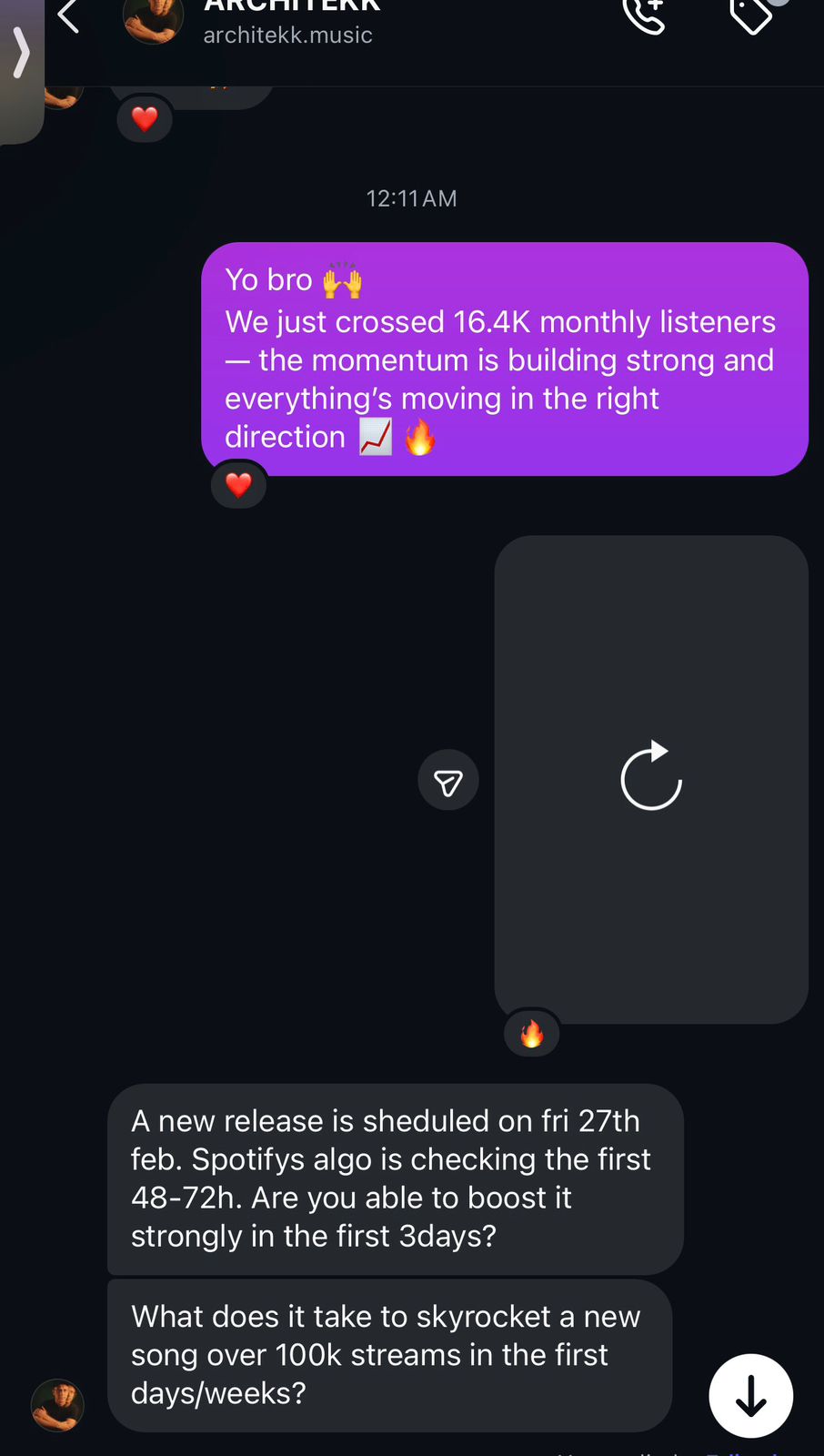
Task: Reload the unloaded media attachment
Action: pyautogui.click(x=651, y=776)
